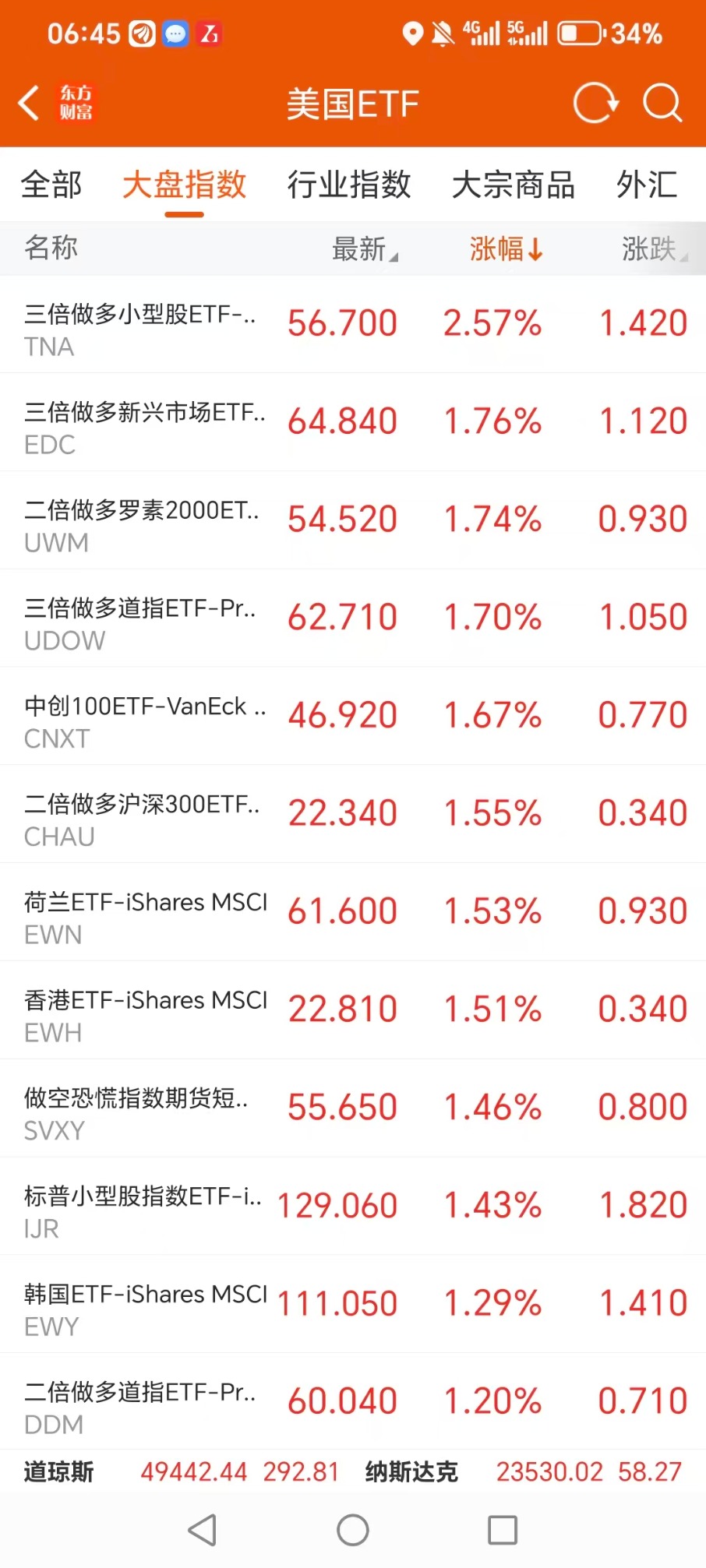Refresh the ETF quotes list

pos(595,103)
